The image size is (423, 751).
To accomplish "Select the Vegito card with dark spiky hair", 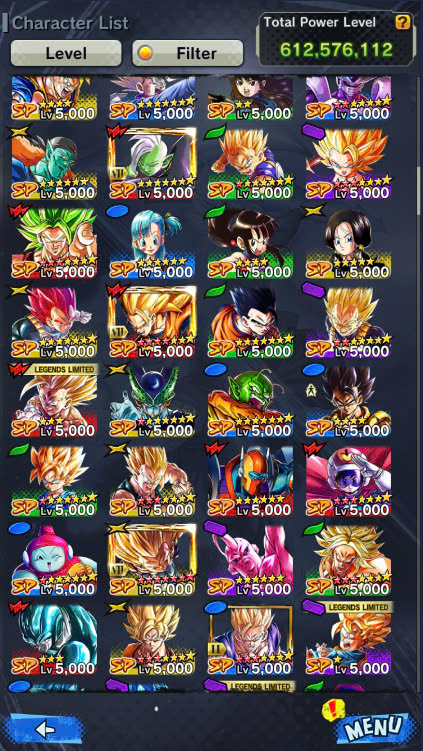I will coord(348,402).
